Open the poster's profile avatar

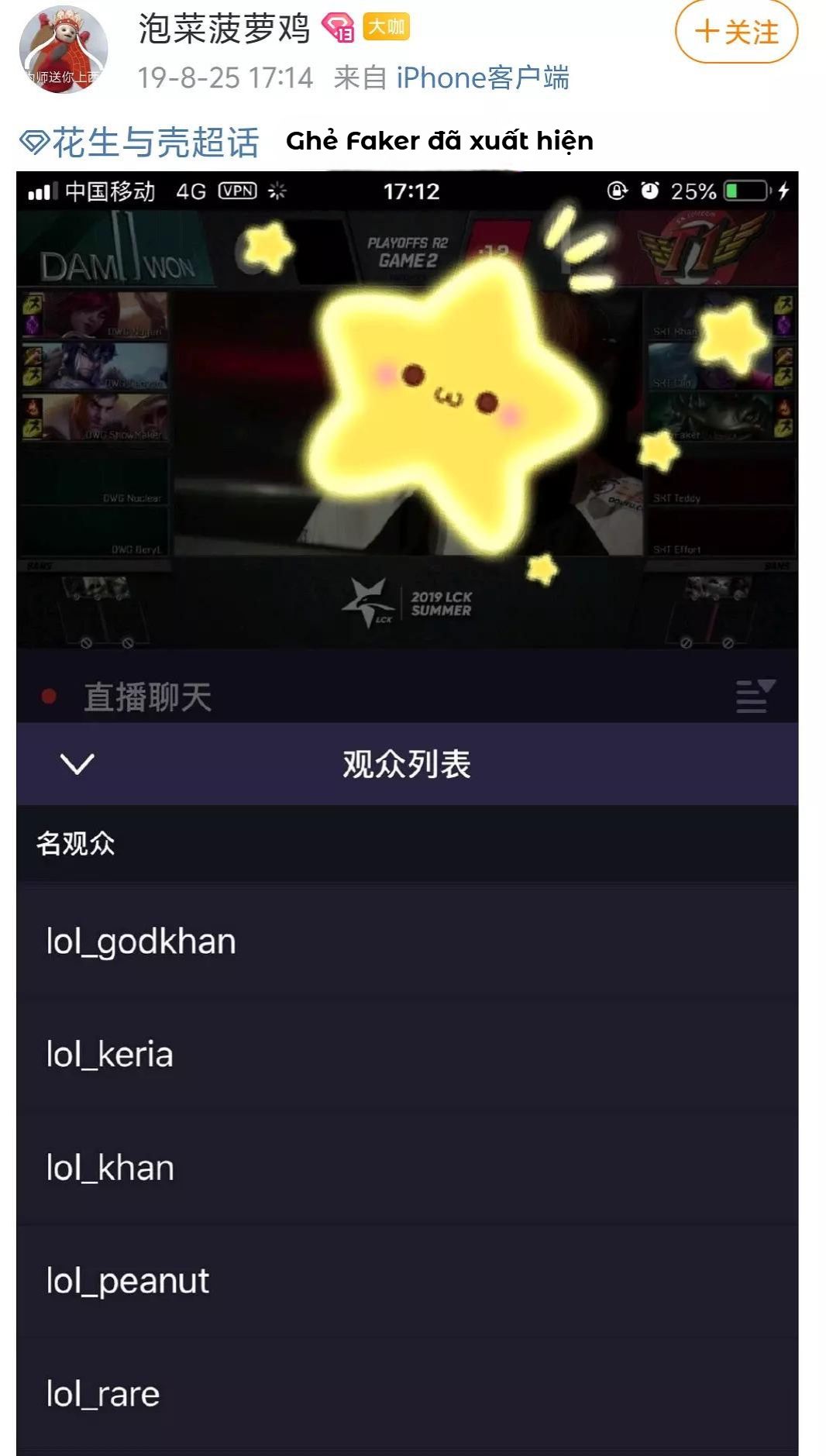[63, 50]
